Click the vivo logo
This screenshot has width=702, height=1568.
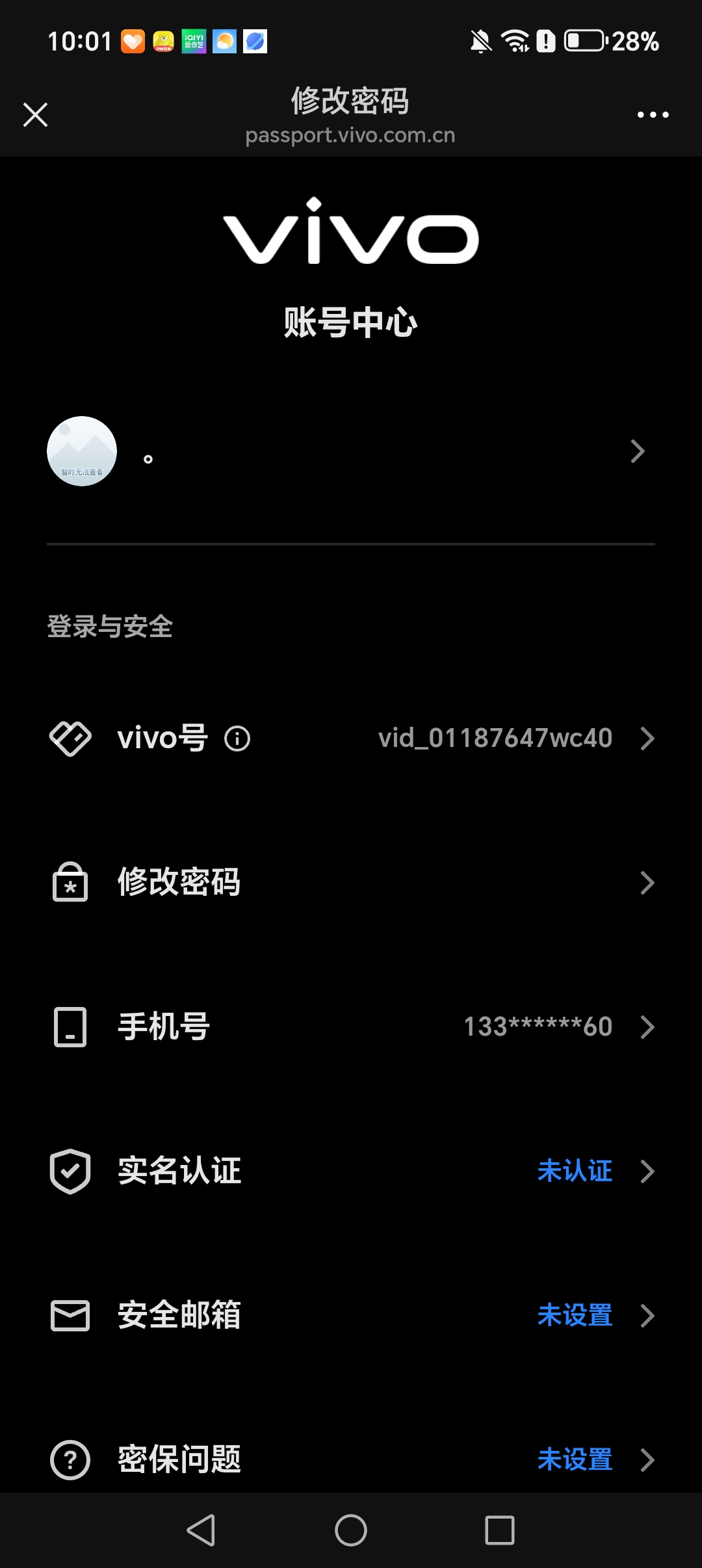coord(351,237)
